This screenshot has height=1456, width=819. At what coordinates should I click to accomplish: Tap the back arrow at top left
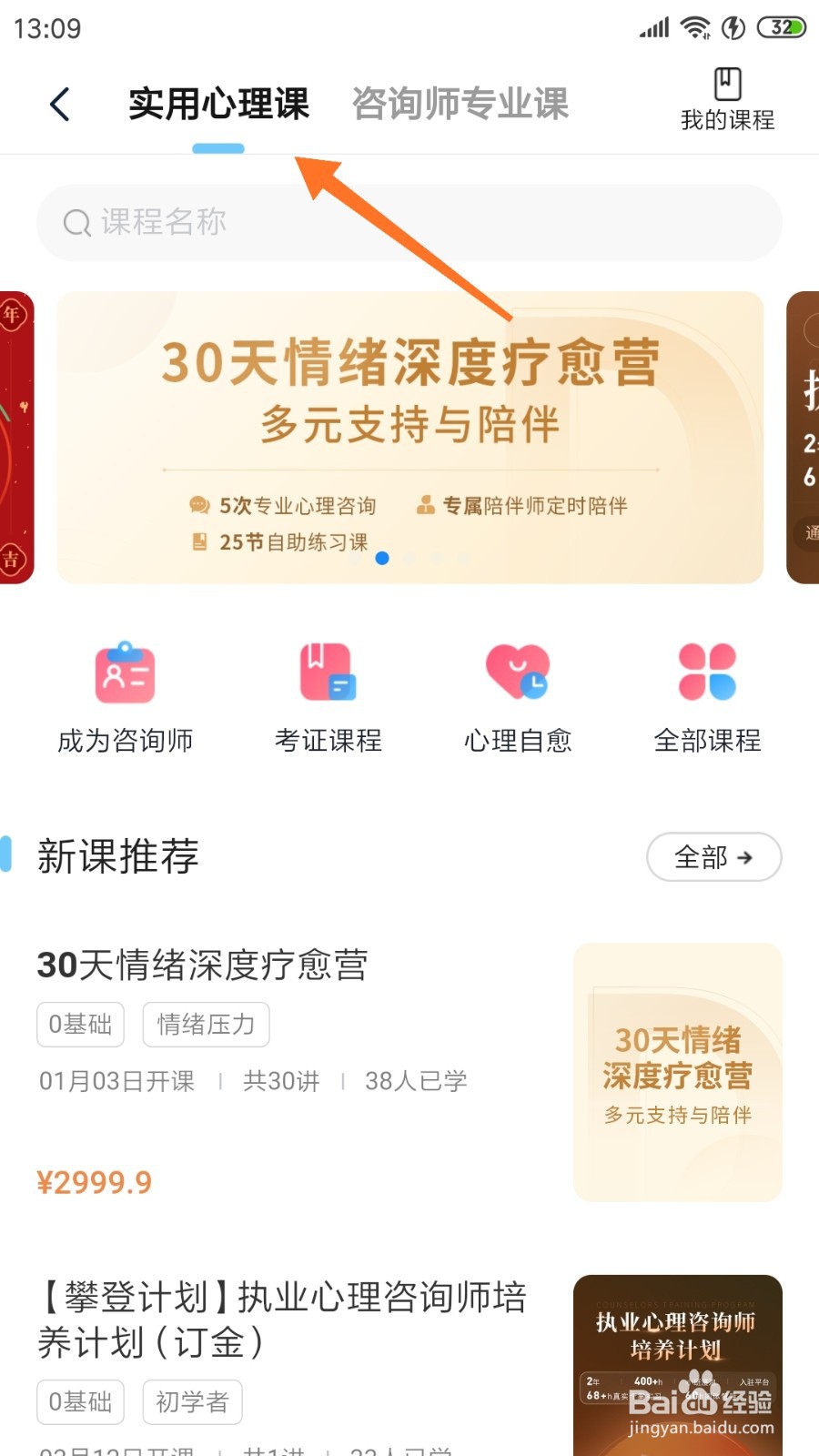point(60,103)
